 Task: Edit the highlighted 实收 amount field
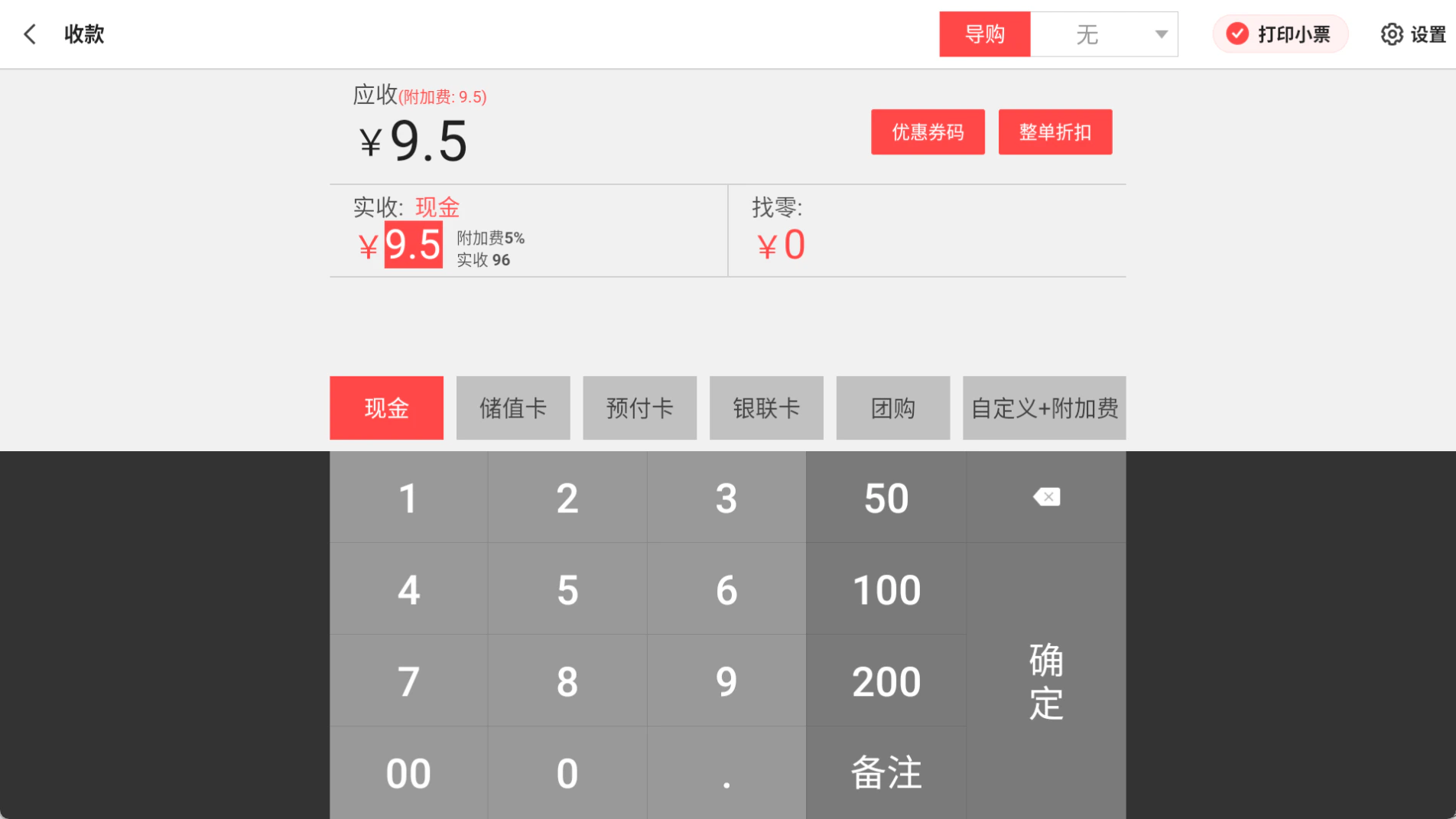pos(413,245)
